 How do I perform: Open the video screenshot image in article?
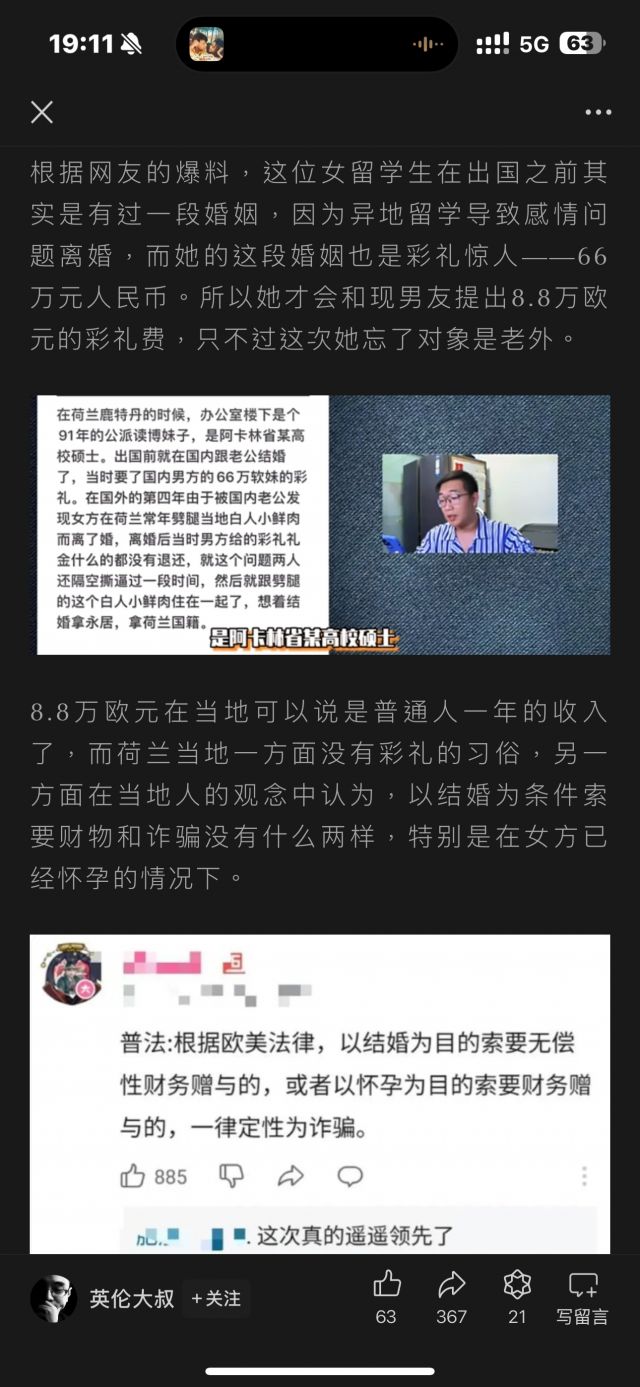tap(323, 525)
